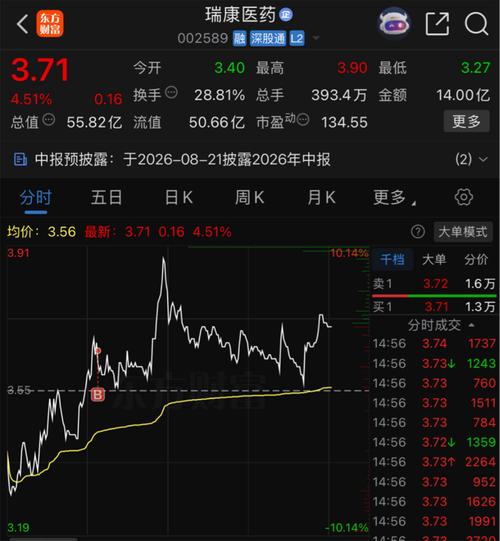This screenshot has width=500, height=541.
Task: Go back using the top-left arrow
Action: [x=23, y=24]
